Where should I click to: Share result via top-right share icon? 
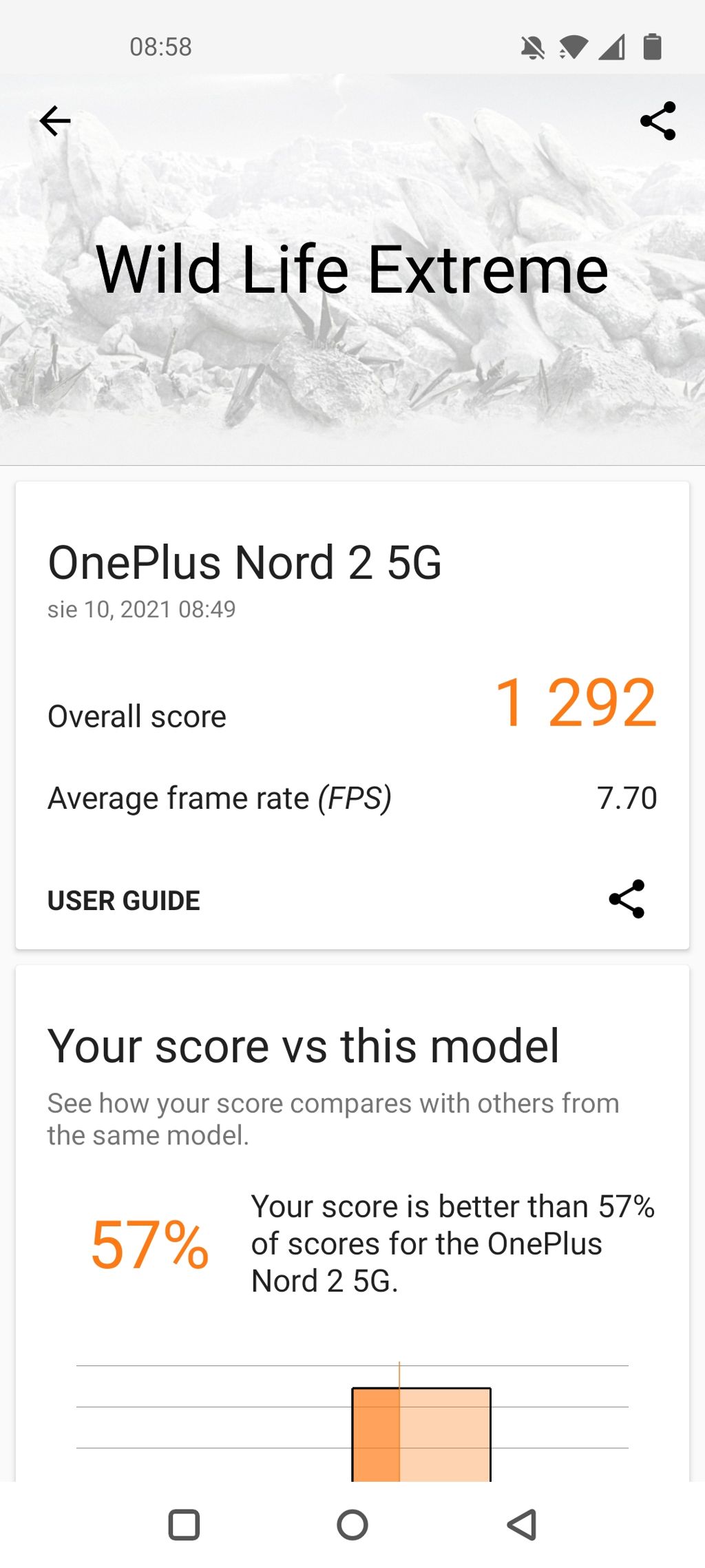[x=657, y=121]
